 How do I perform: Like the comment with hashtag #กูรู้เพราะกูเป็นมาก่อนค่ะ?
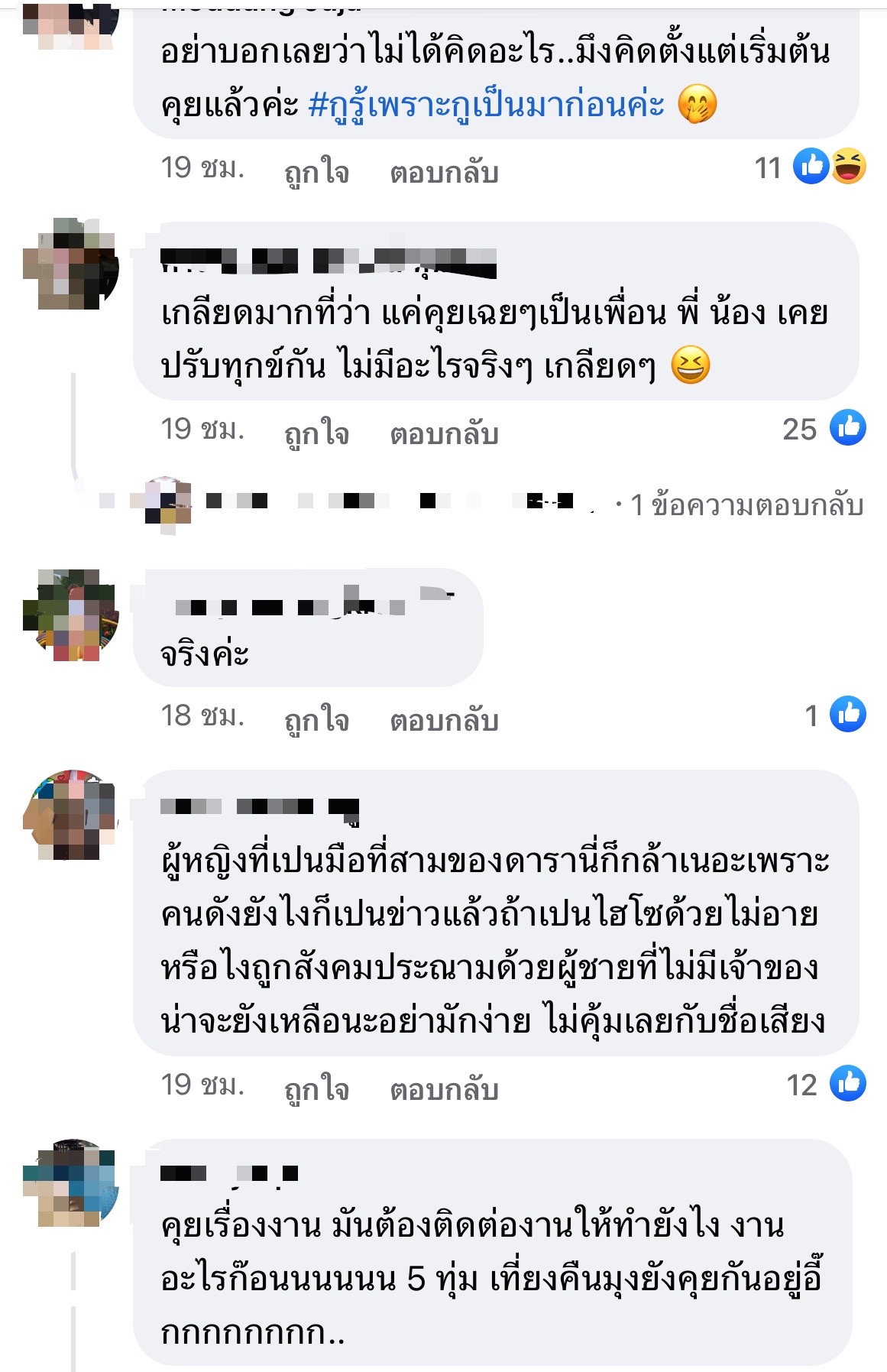tap(316, 173)
